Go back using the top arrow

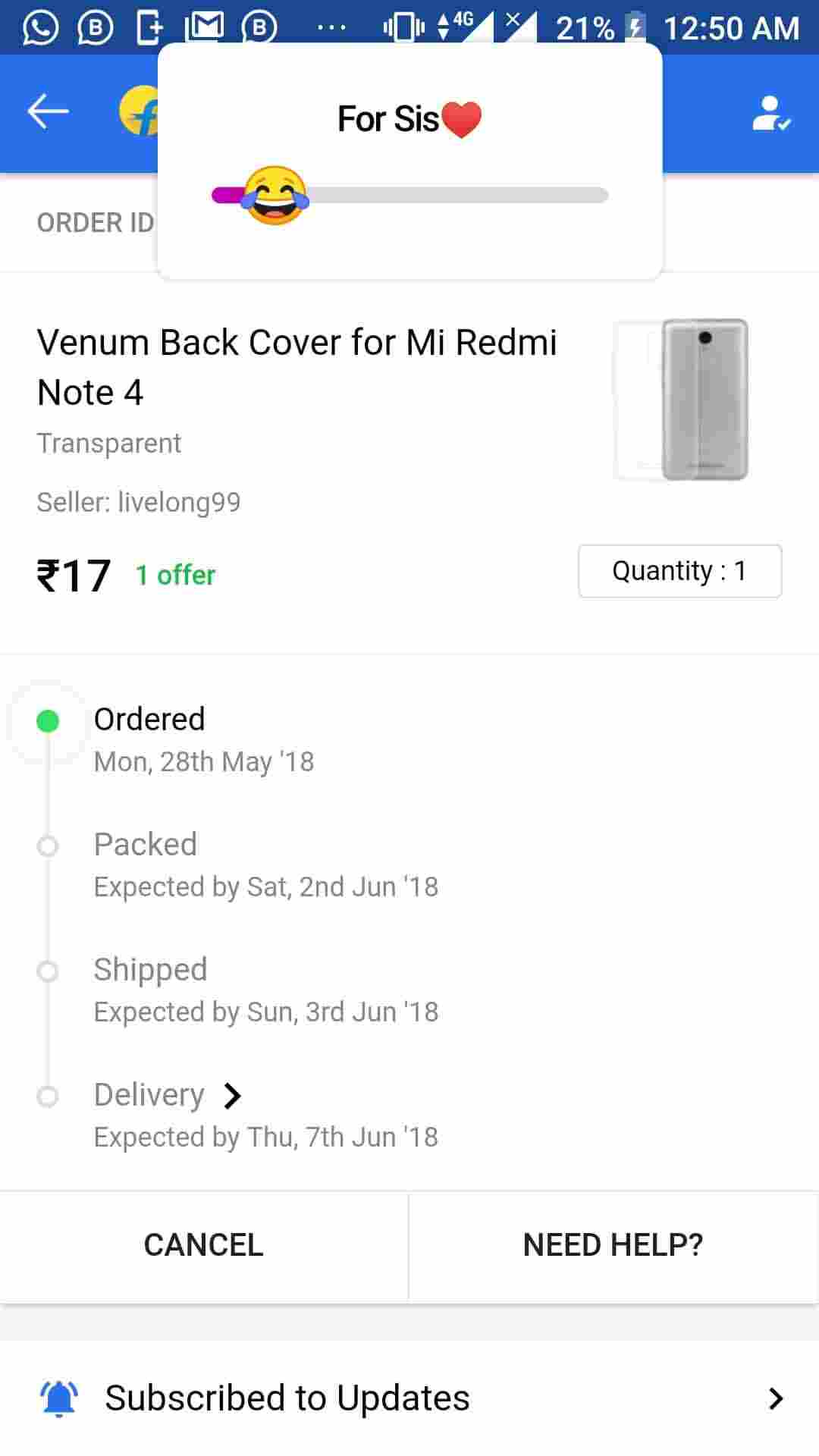coord(48,111)
